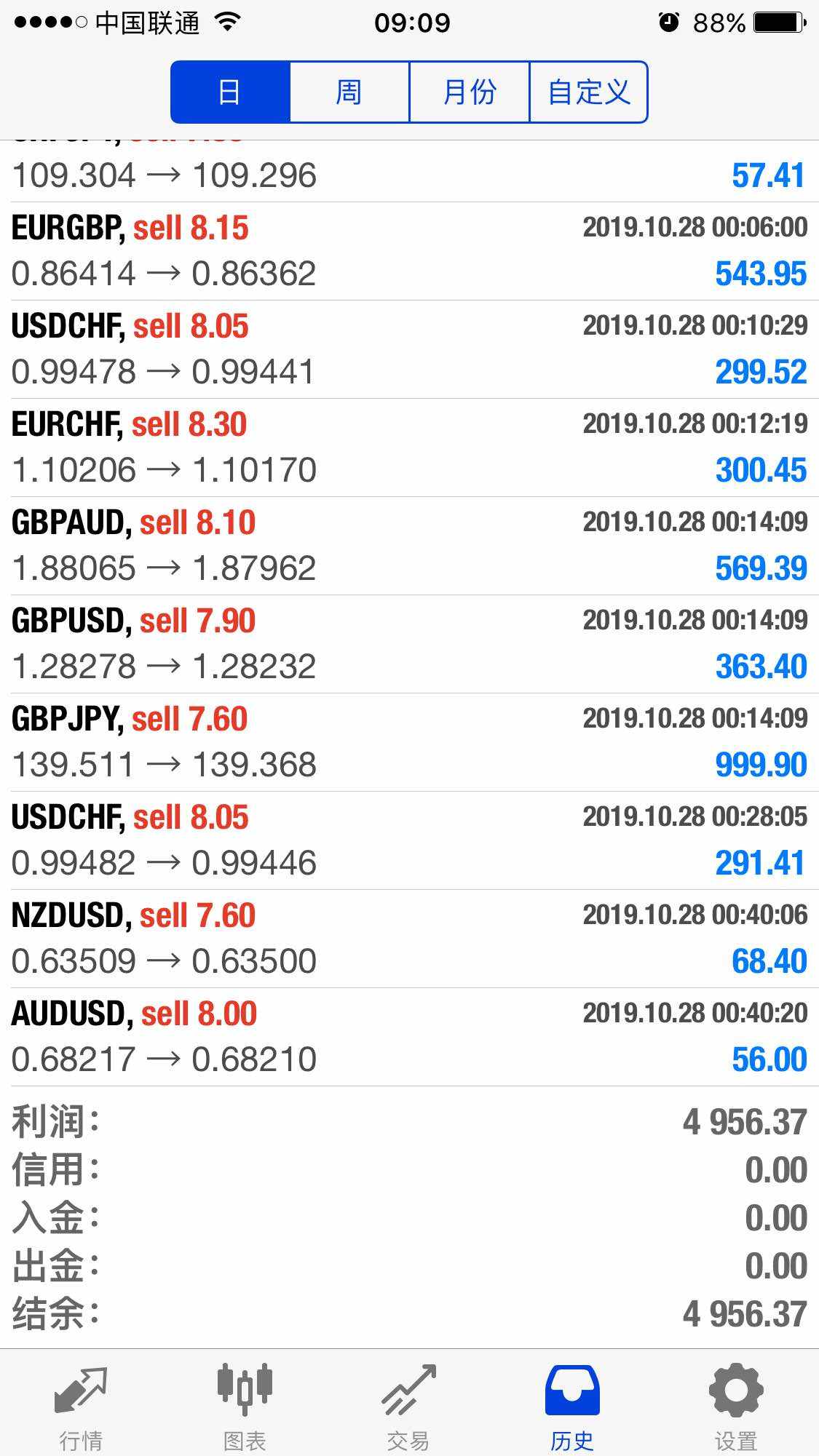The width and height of the screenshot is (819, 1456).
Task: Expand the NZDUSD sell 7.60 trade
Action: 409,939
